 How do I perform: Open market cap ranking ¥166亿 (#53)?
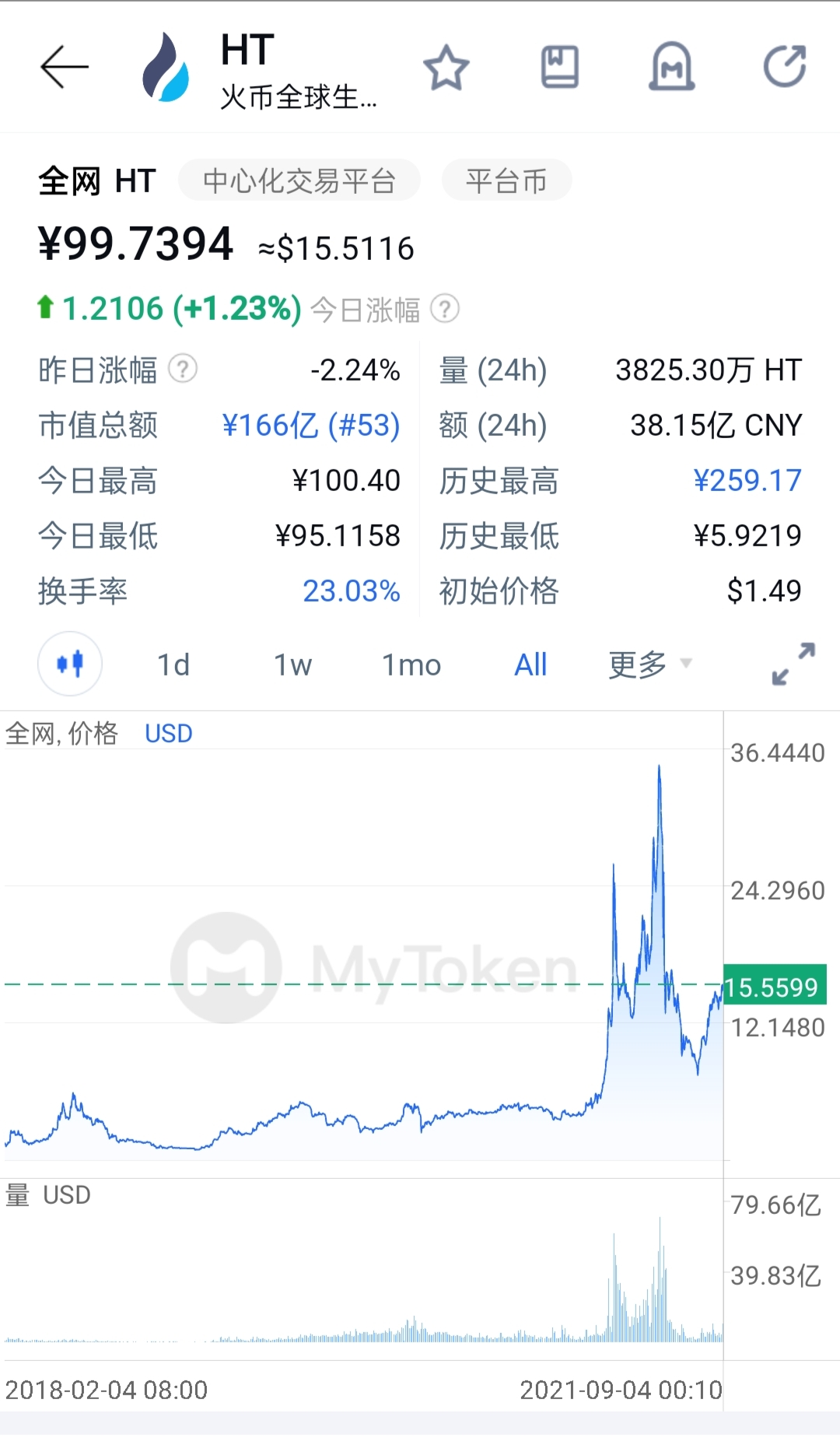[310, 425]
